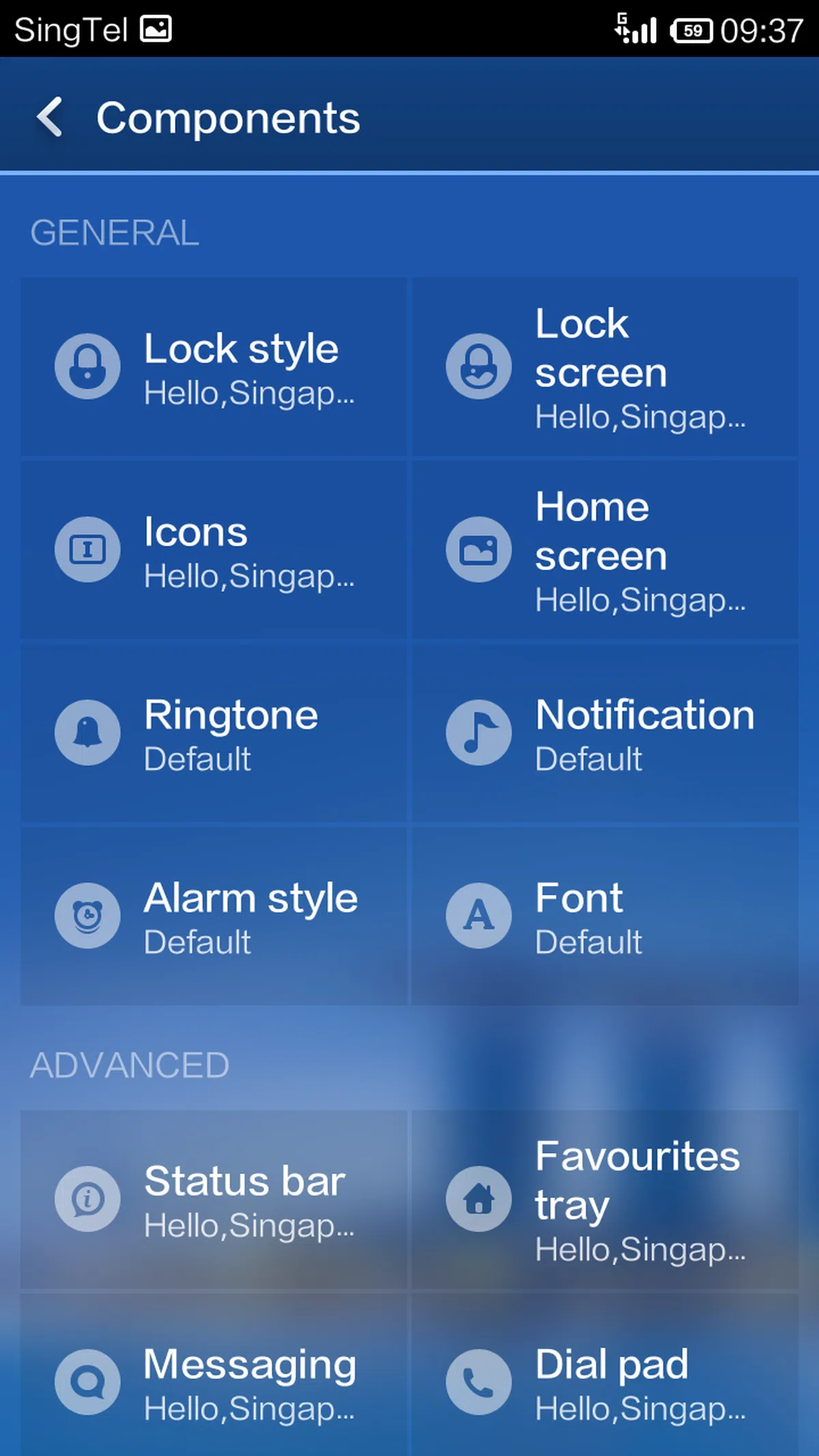The width and height of the screenshot is (819, 1456).
Task: Go back from Components screen
Action: tap(51, 117)
